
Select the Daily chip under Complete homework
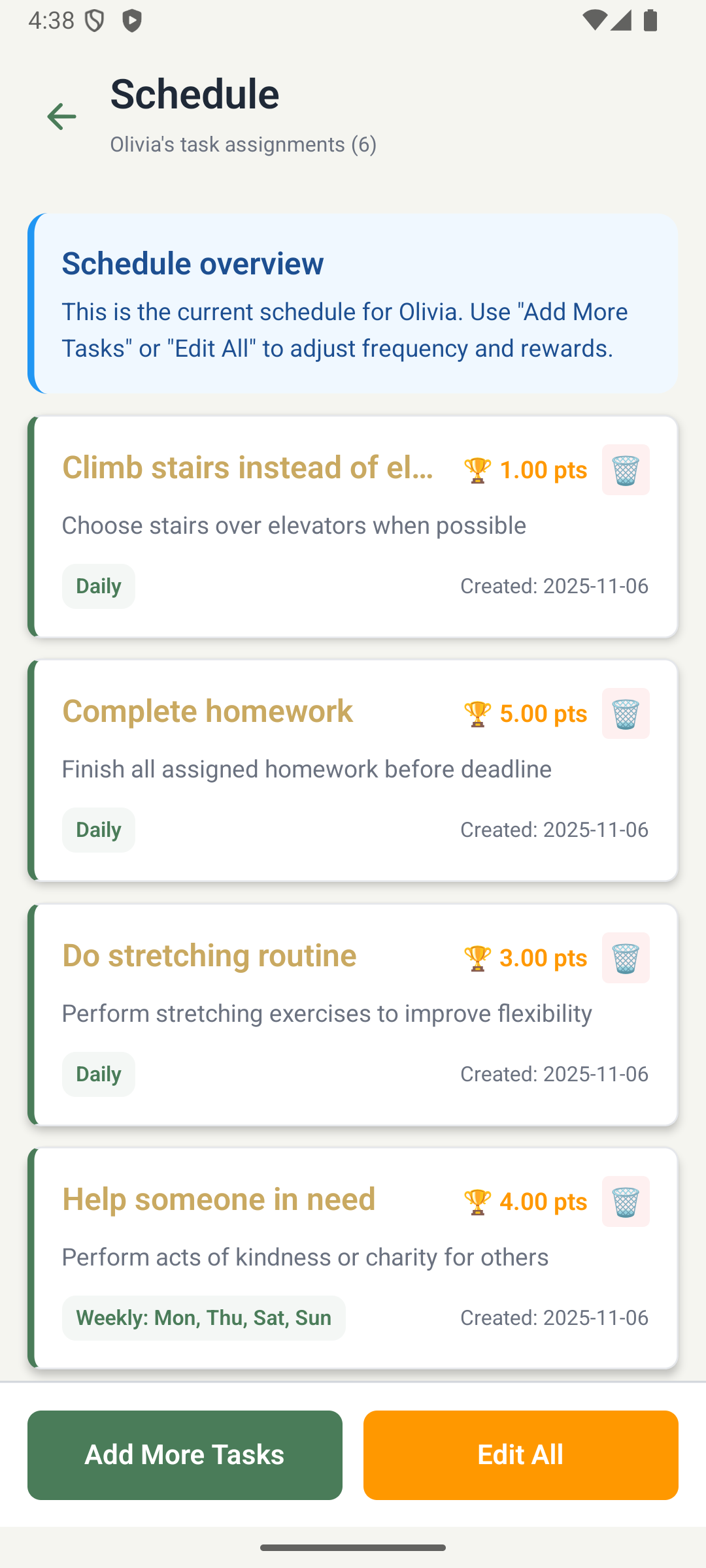pos(98,829)
